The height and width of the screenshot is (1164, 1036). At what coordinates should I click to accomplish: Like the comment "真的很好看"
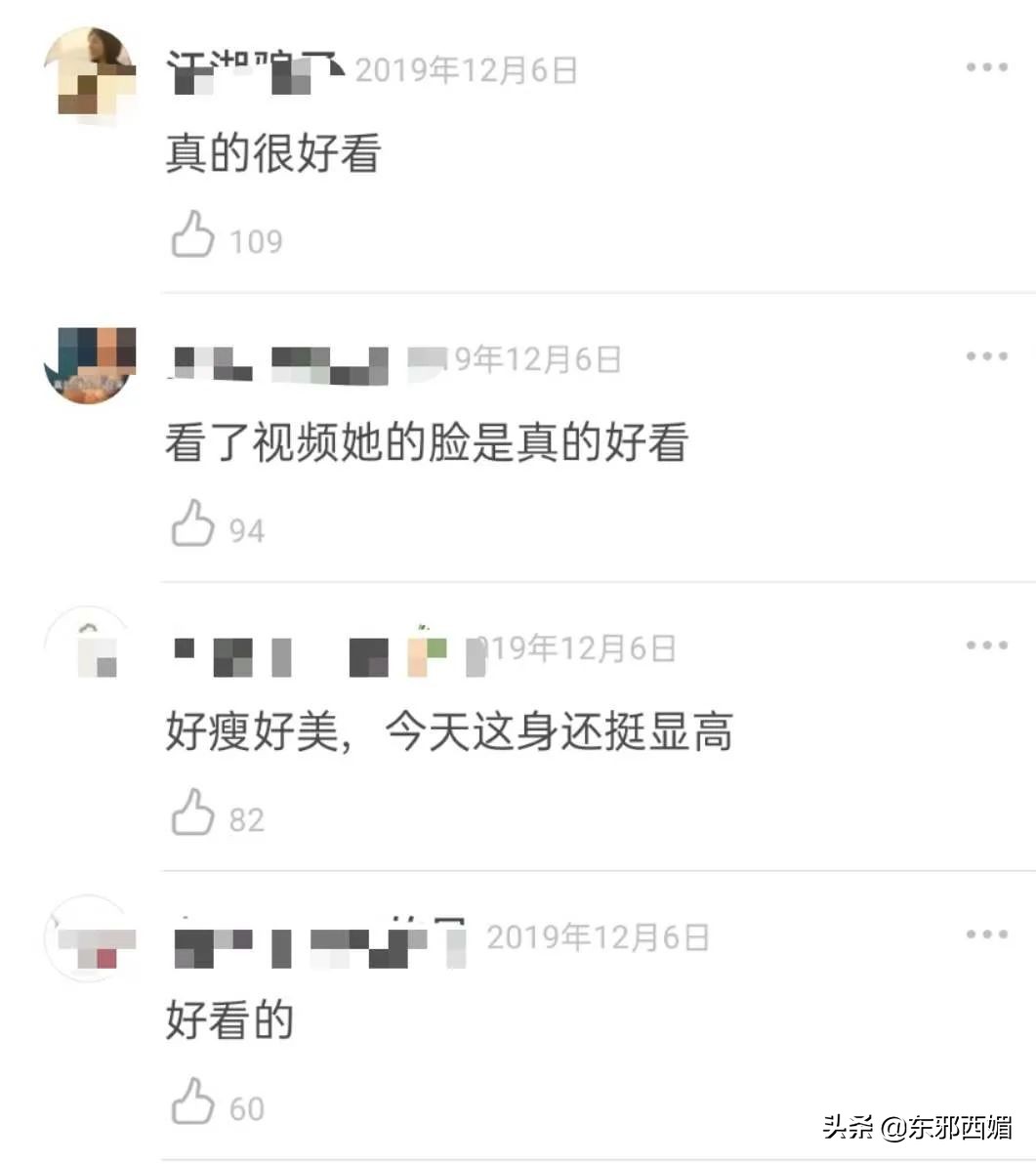point(193,234)
